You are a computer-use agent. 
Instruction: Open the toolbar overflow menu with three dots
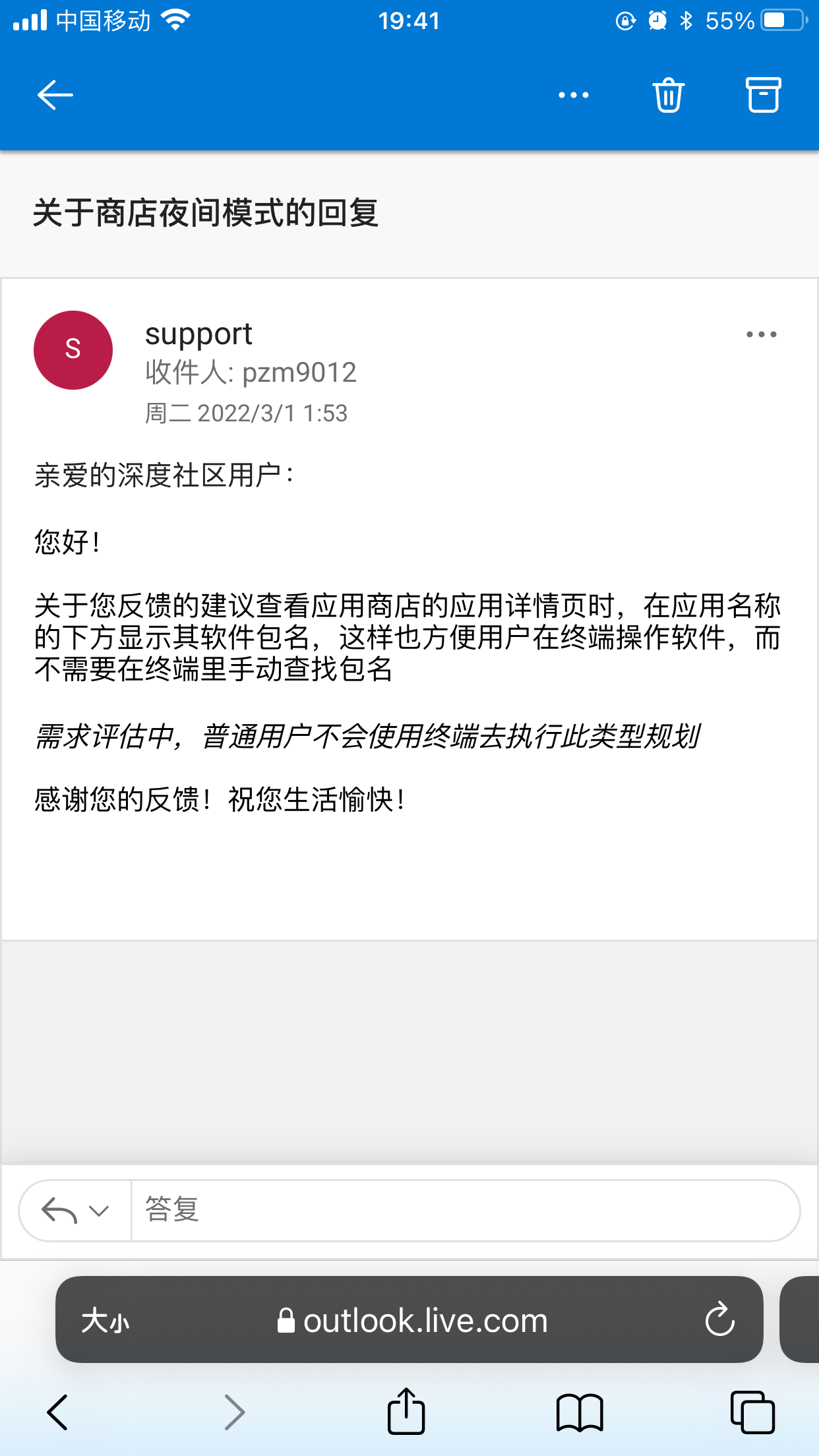(x=572, y=95)
